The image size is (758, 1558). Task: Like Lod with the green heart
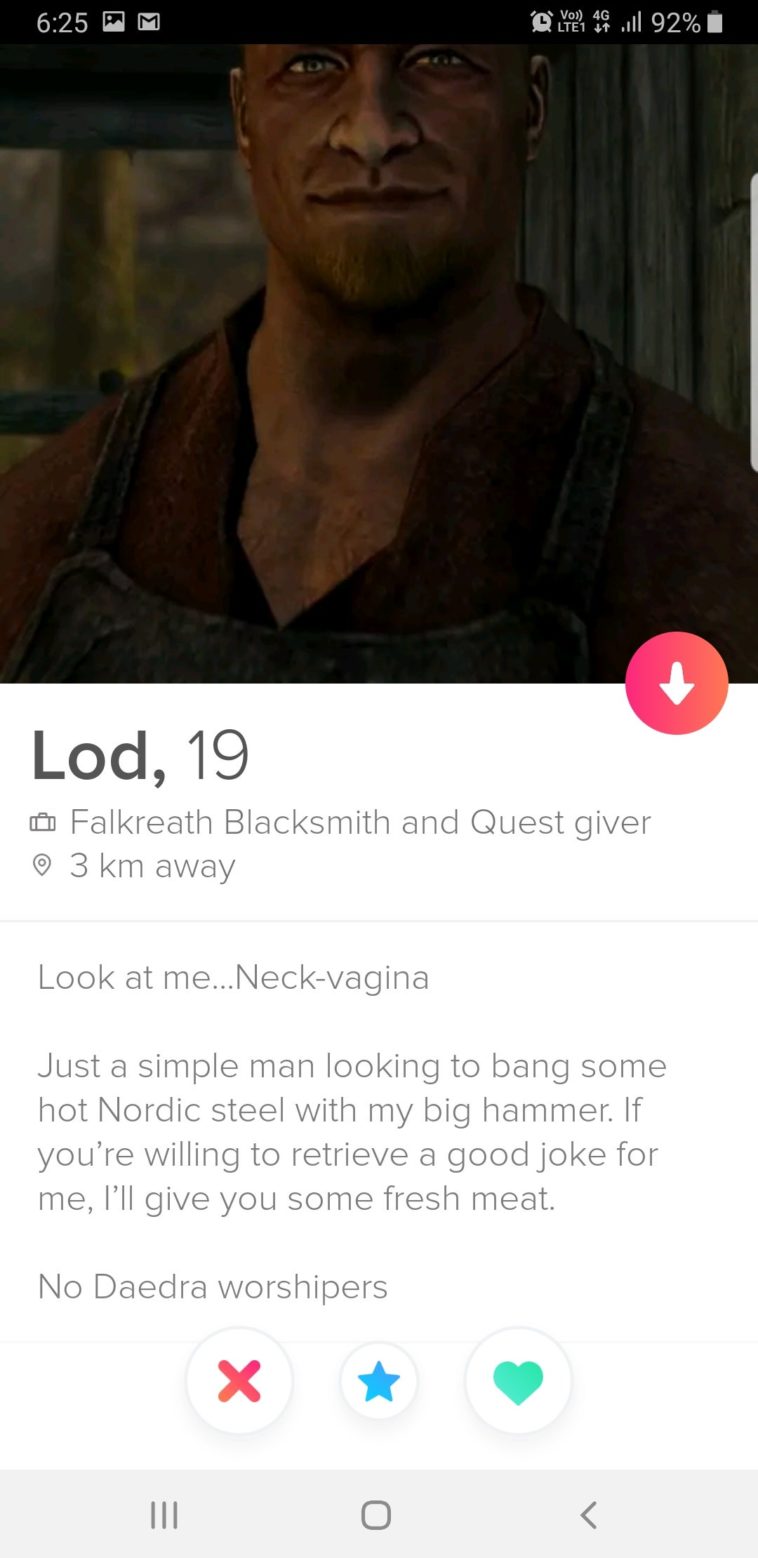[x=518, y=1381]
